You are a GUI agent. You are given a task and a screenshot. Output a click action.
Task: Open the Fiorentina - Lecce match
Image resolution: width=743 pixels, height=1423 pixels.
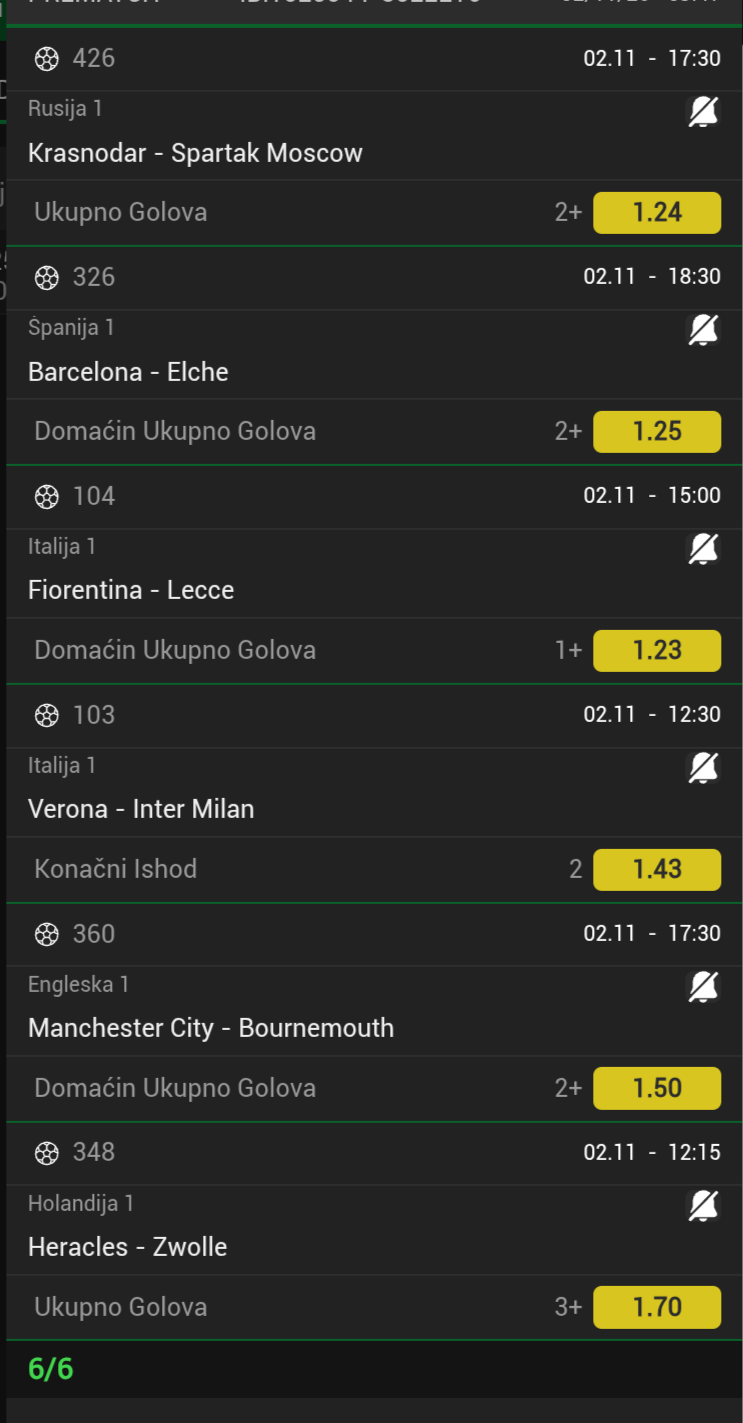[131, 590]
